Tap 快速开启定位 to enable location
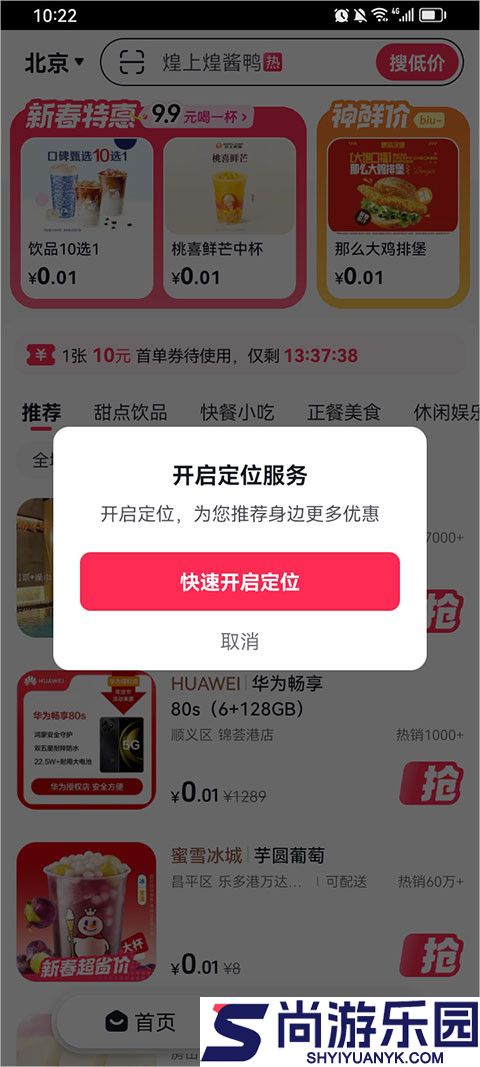Screen dimensions: 480x1067 (240, 581)
